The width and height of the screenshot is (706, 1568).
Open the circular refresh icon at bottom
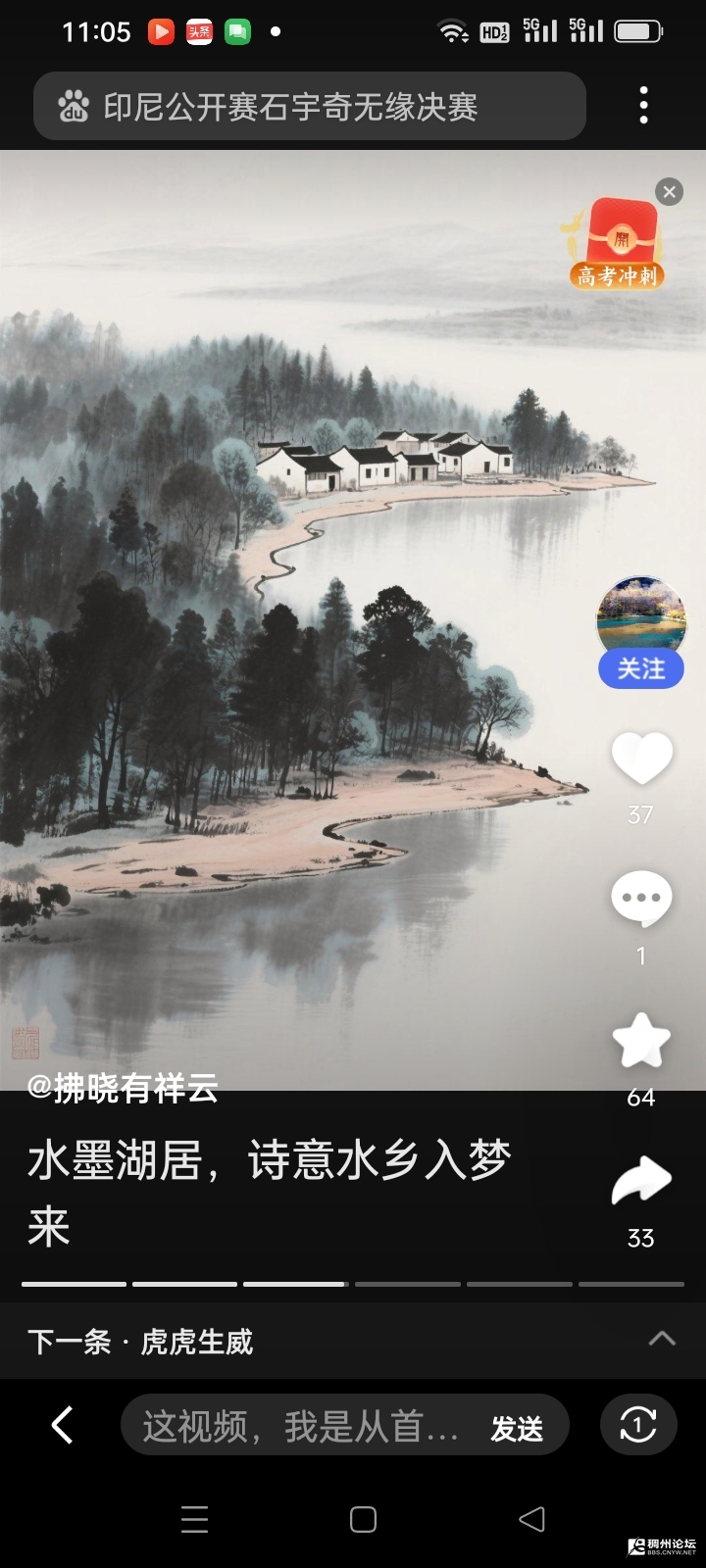(638, 1425)
